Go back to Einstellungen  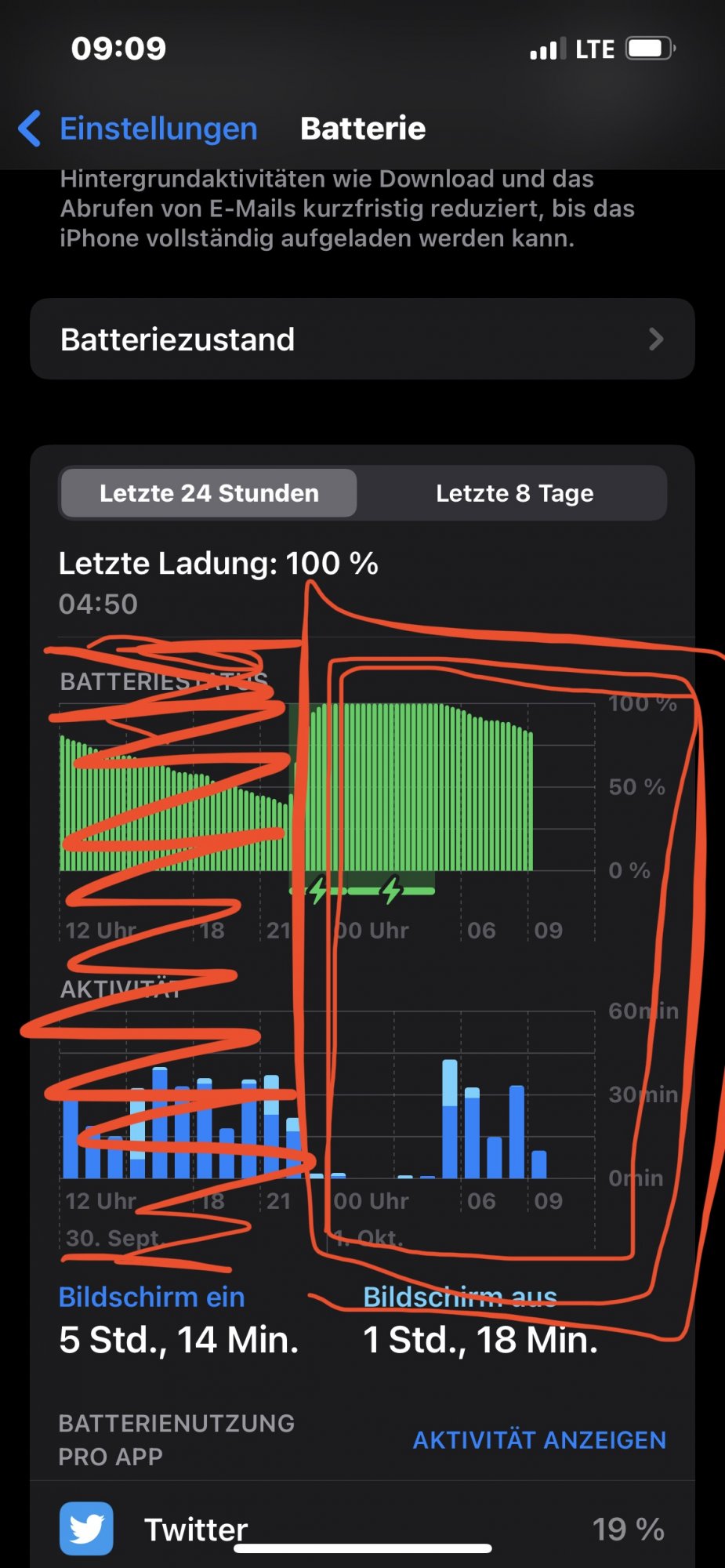(138, 129)
